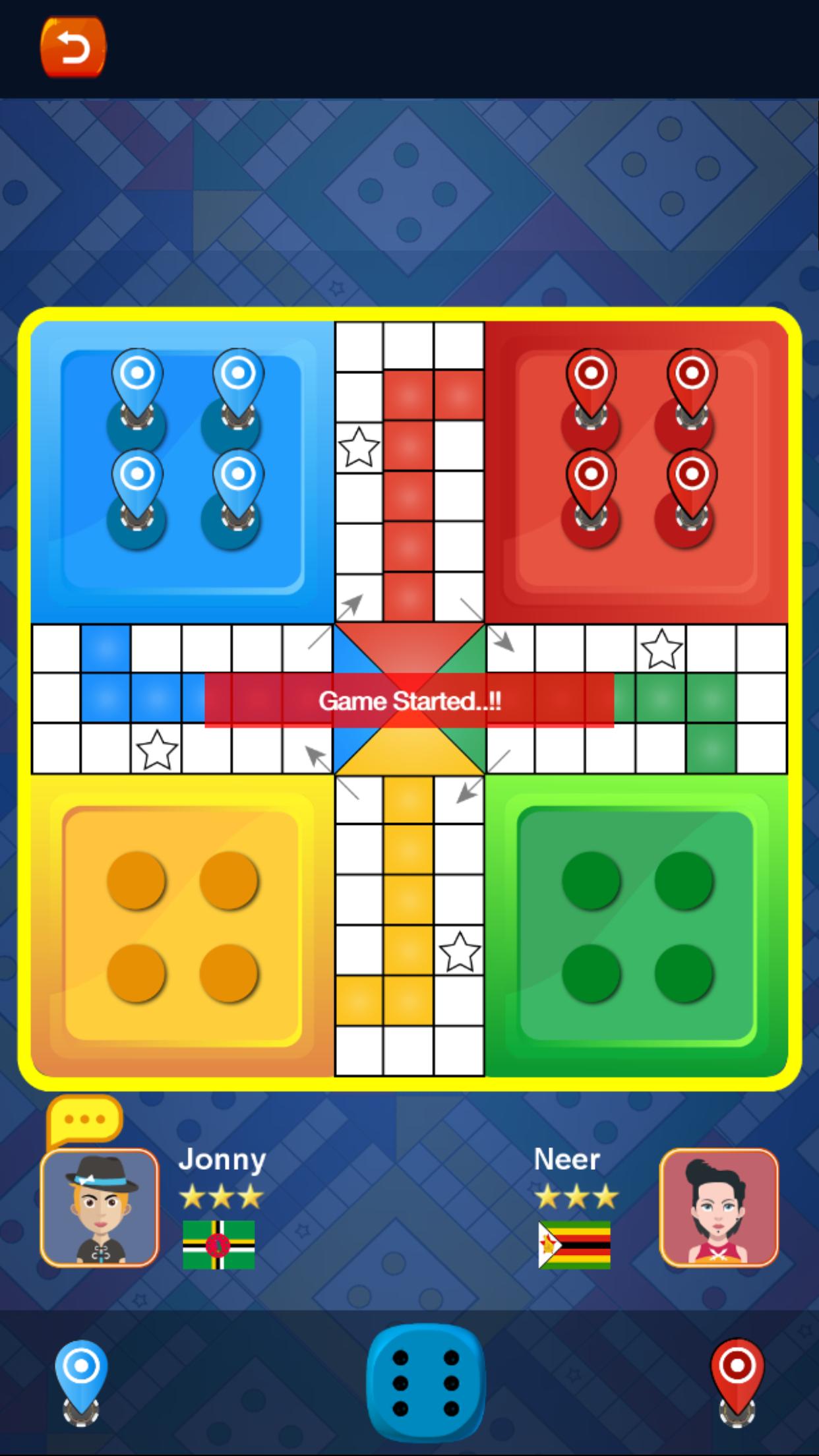Open Neer's player avatar
The height and width of the screenshot is (1456, 819).
719,1208
